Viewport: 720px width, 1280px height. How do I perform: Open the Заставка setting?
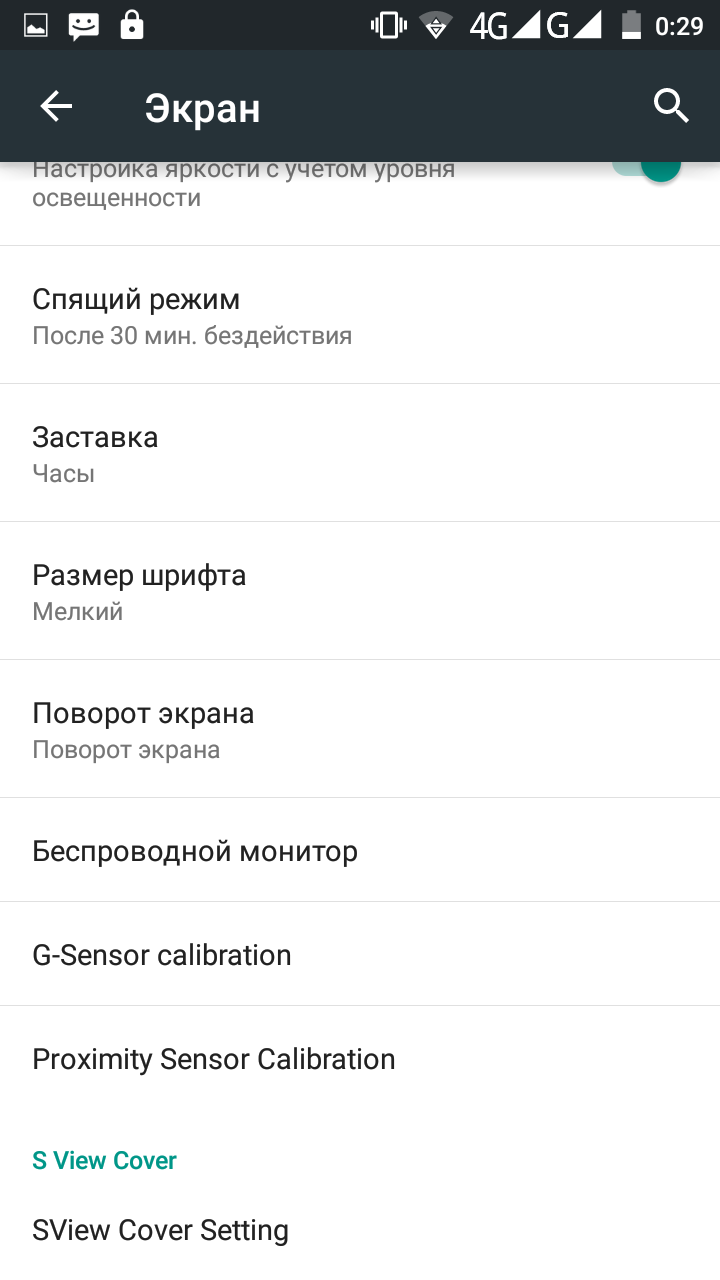click(x=360, y=453)
